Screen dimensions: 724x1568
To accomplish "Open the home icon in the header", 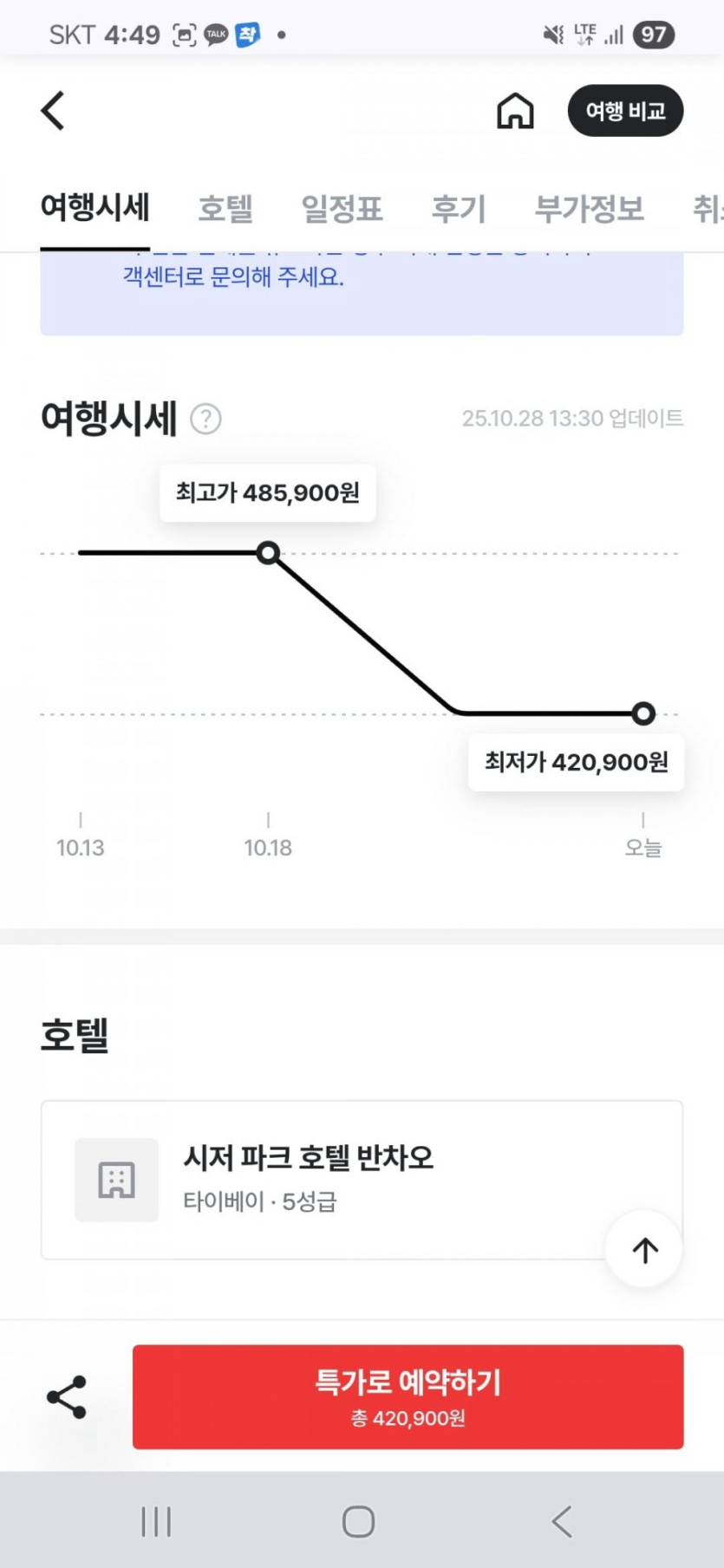I will click(x=515, y=111).
